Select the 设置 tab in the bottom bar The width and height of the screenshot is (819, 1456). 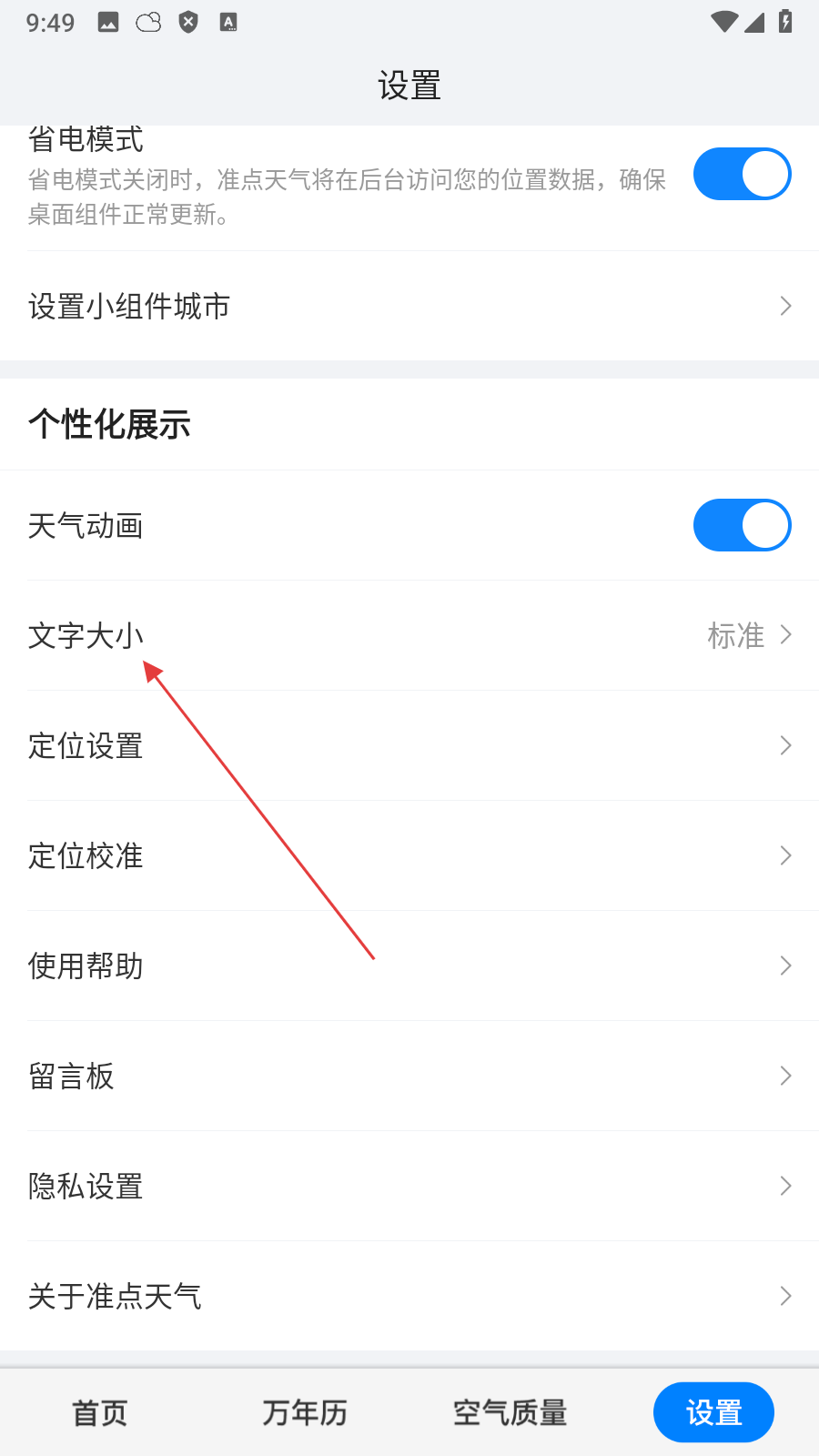click(x=713, y=1413)
